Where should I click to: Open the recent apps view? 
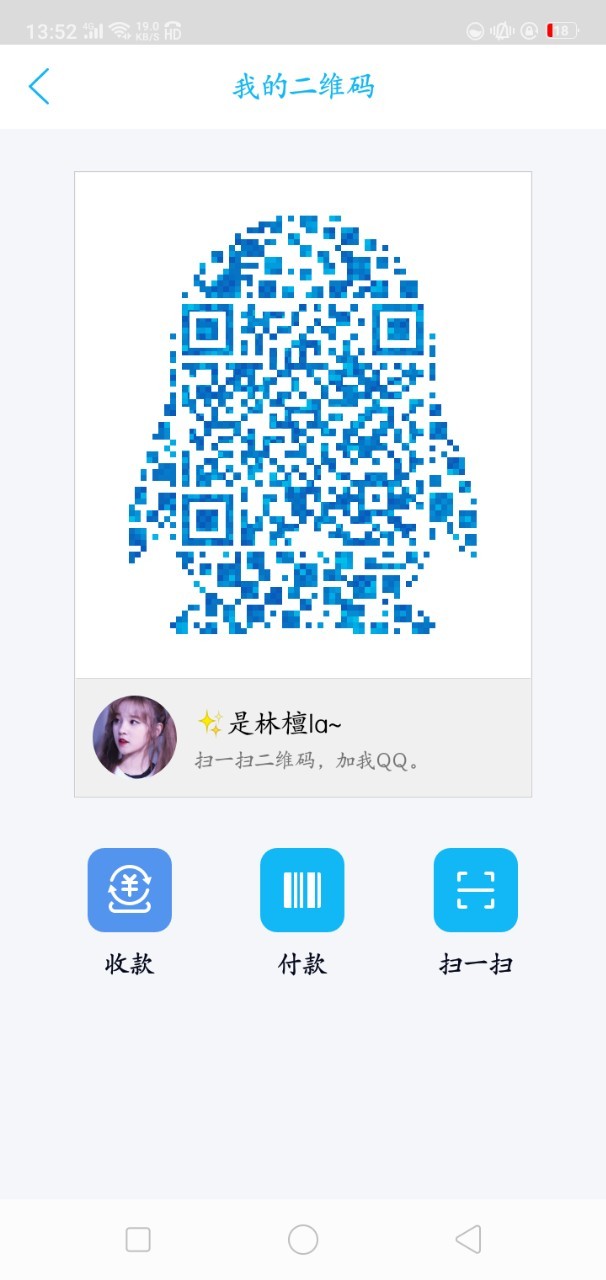(x=138, y=1240)
